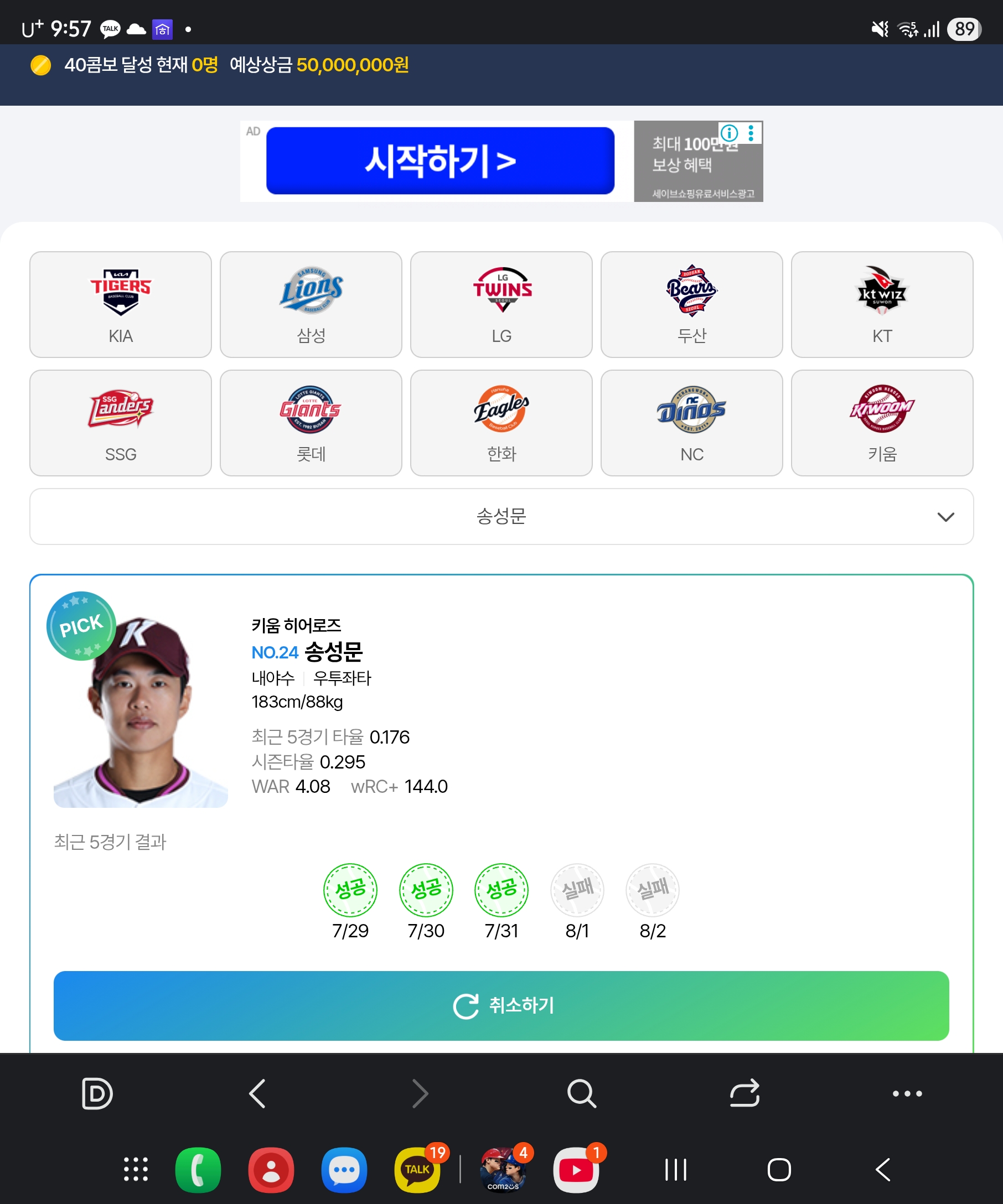Open the browser overflow menu

907,1093
